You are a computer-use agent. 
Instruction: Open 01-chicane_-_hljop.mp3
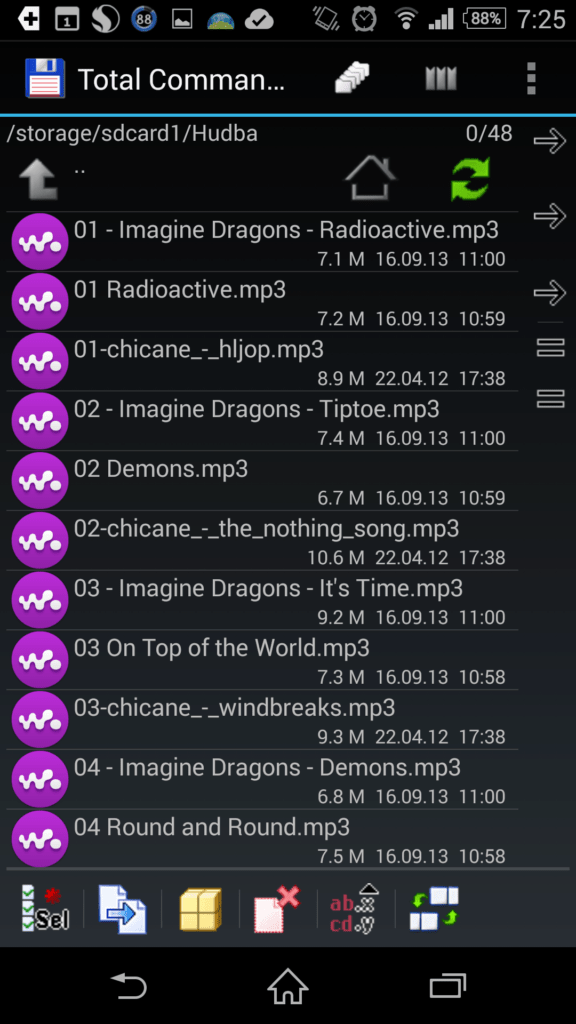tap(262, 362)
